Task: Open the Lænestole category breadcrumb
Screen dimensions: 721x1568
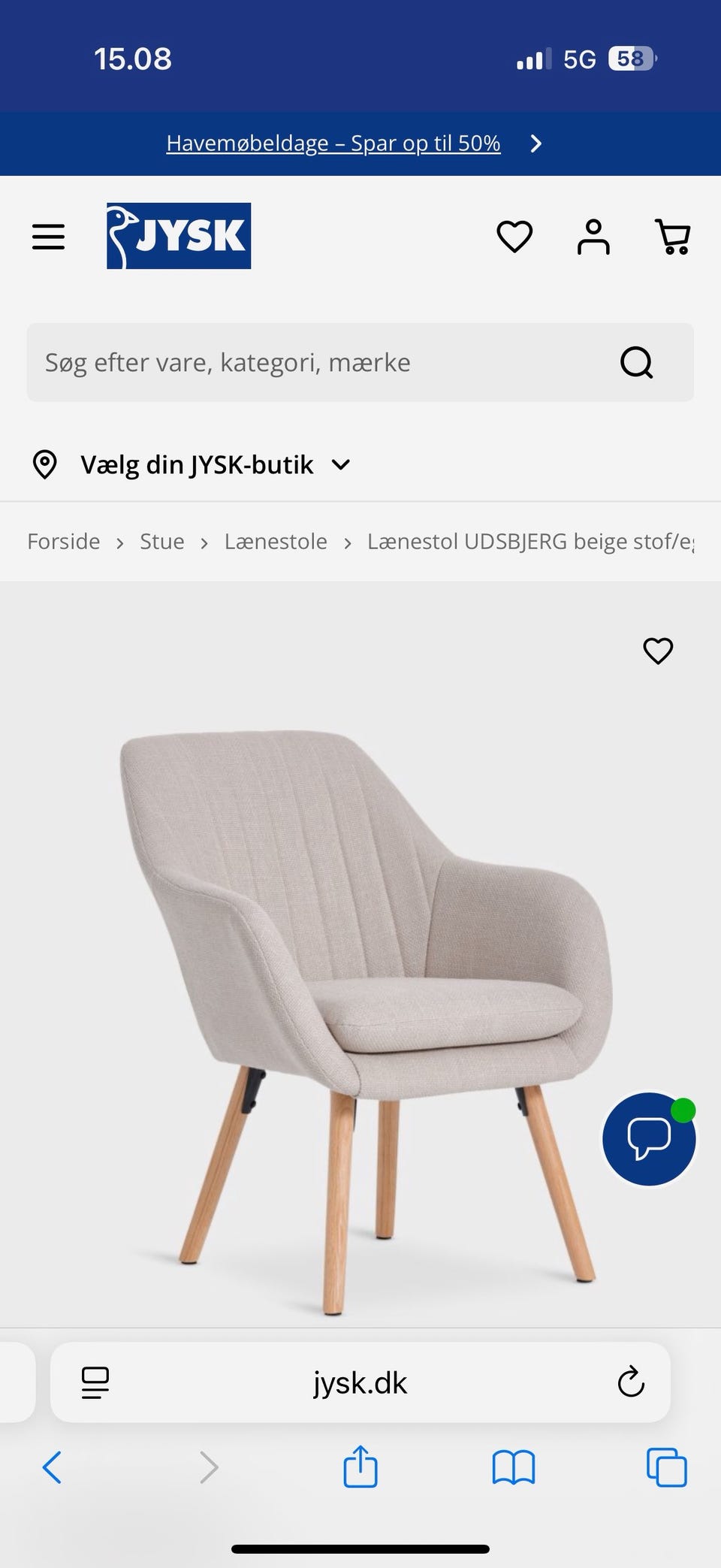Action: coord(275,541)
